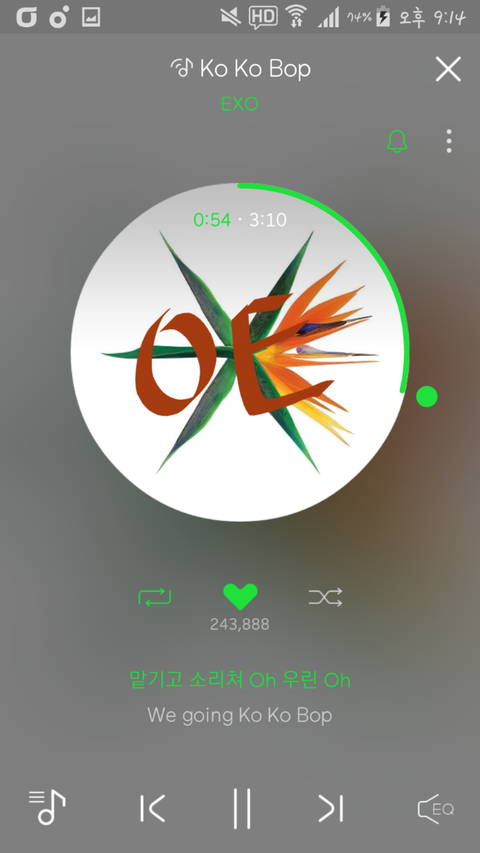Screen dimensions: 480x853
Task: Open the green notification bell
Action: (397, 141)
